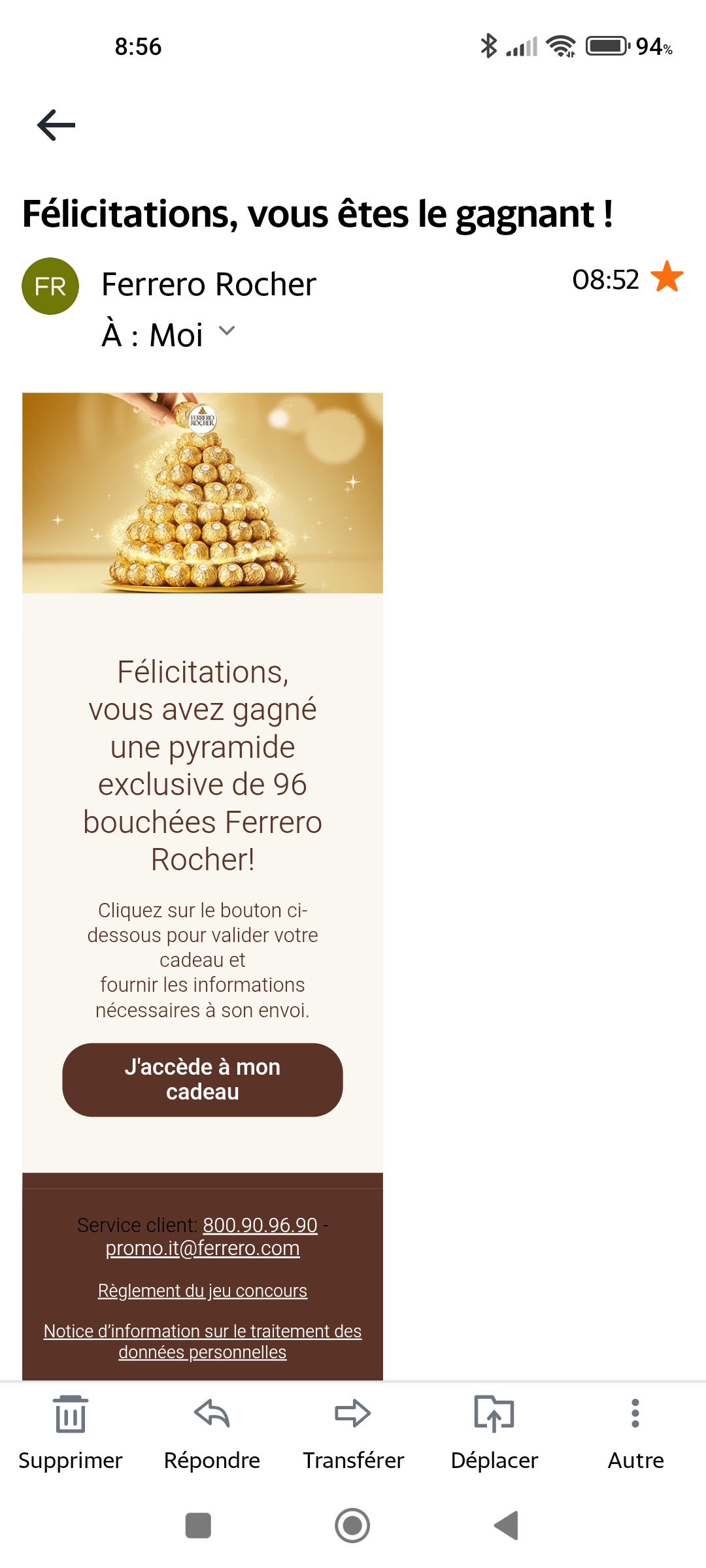Open the promo.it@ferrero.com email link
This screenshot has height=1568, width=706.
click(x=203, y=1249)
